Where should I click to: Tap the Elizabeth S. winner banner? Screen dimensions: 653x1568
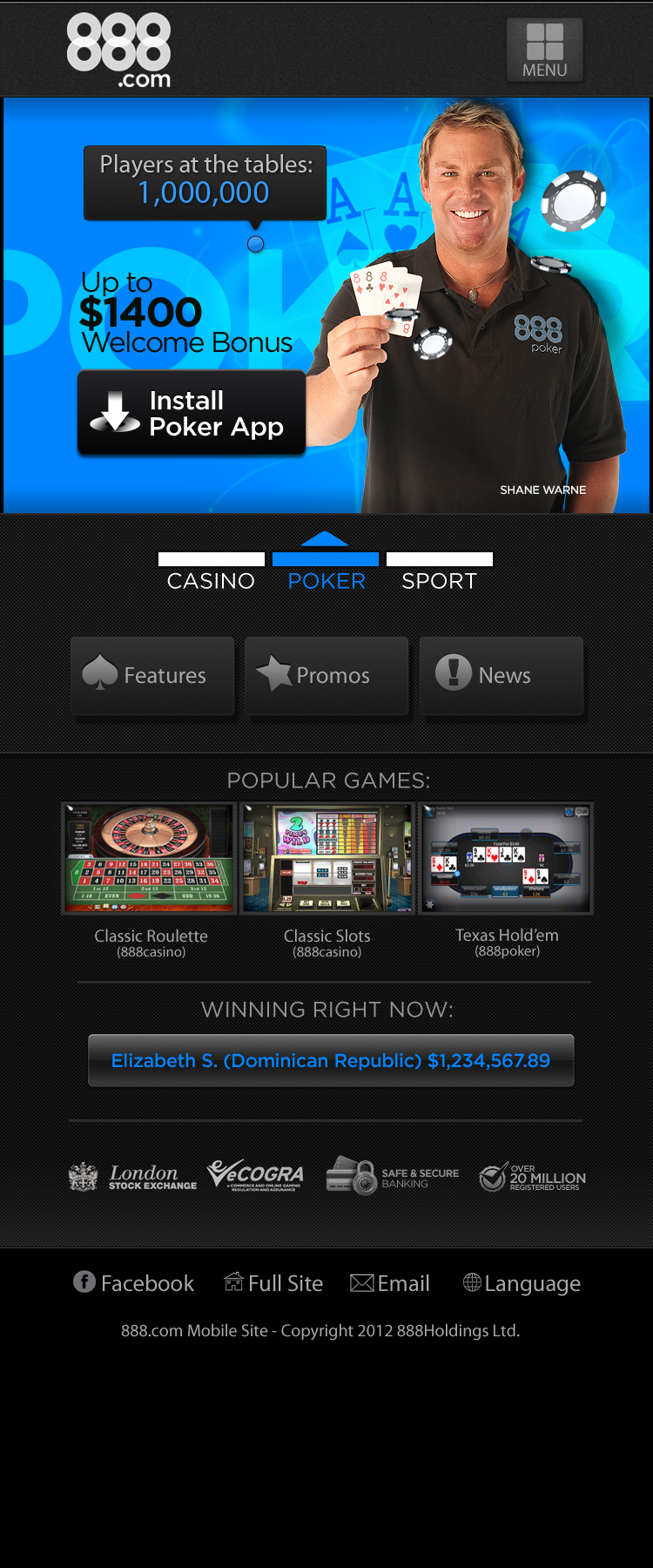[x=331, y=1060]
